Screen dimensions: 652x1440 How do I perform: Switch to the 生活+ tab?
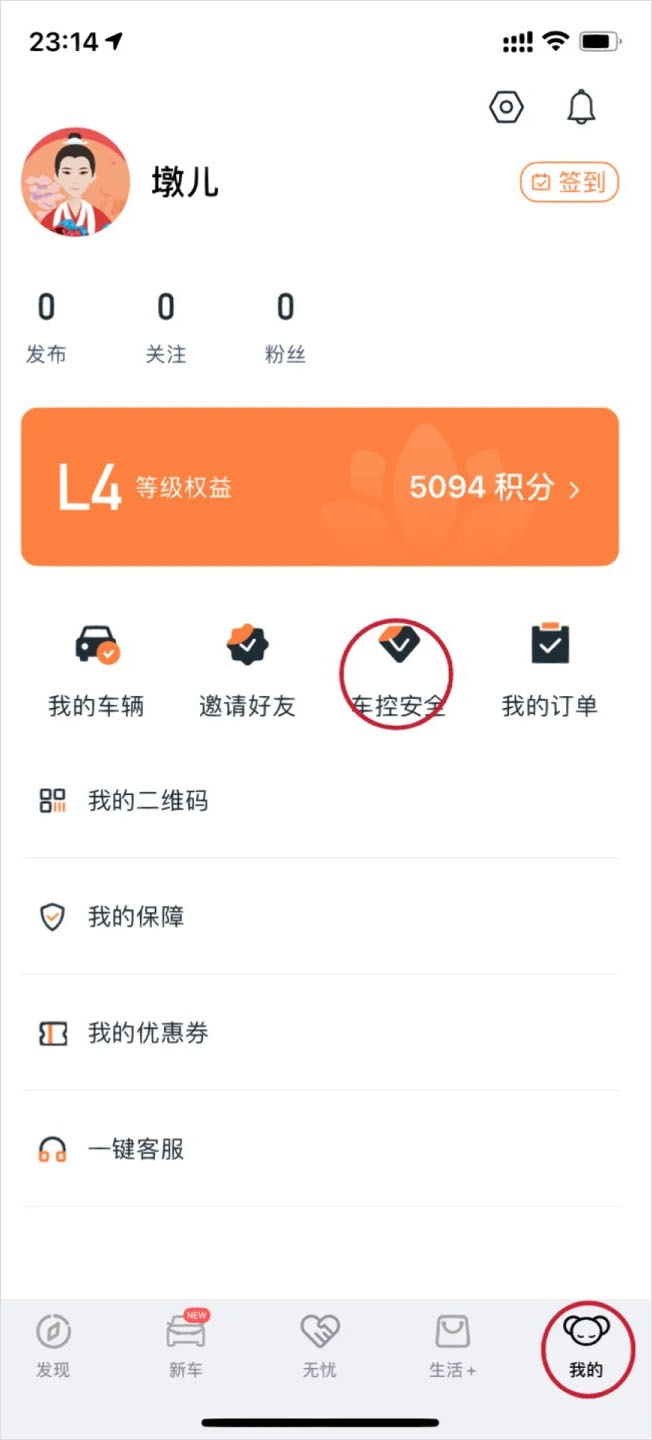(452, 1346)
